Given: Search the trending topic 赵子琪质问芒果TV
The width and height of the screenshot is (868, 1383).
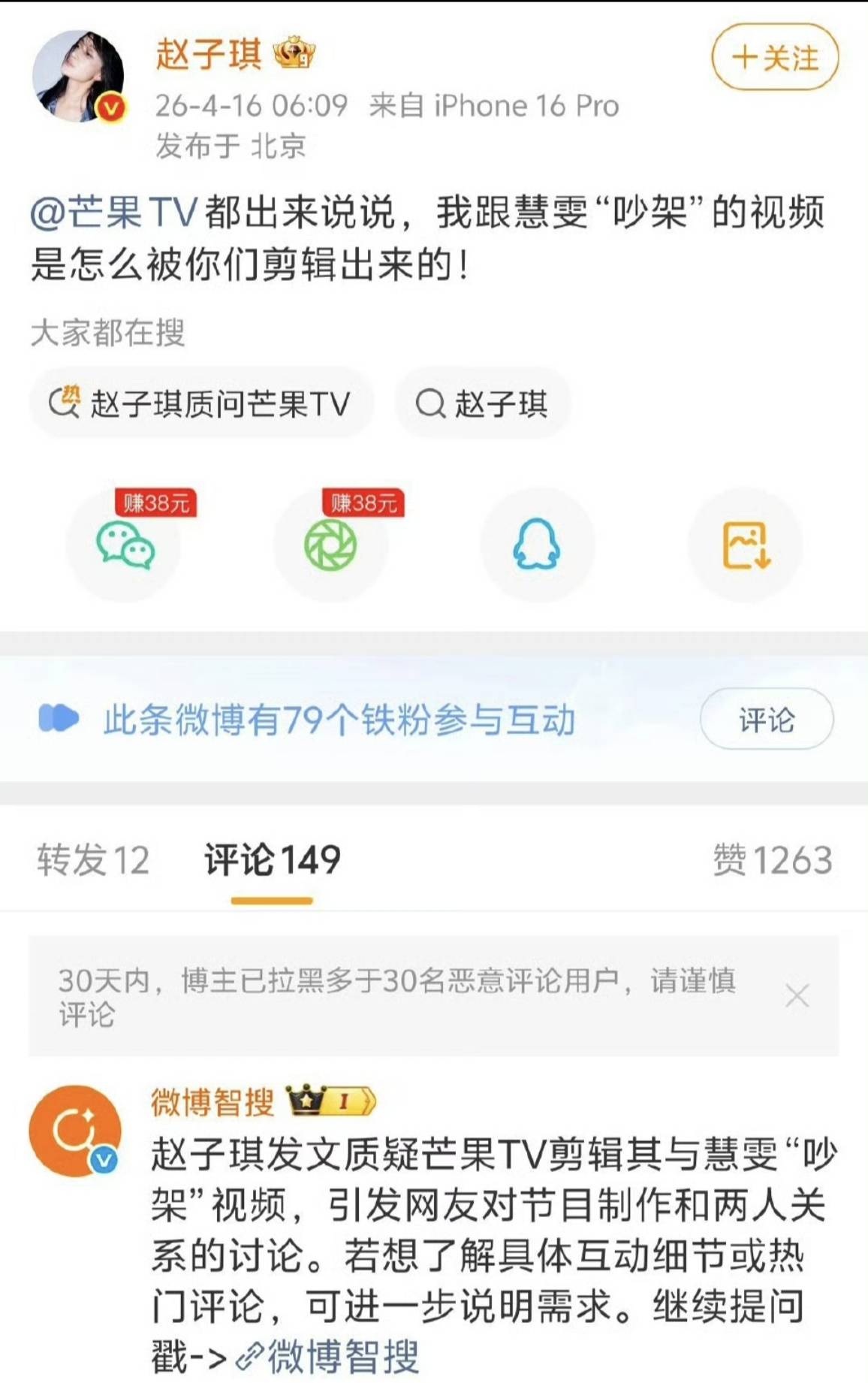Looking at the screenshot, I should [200, 404].
